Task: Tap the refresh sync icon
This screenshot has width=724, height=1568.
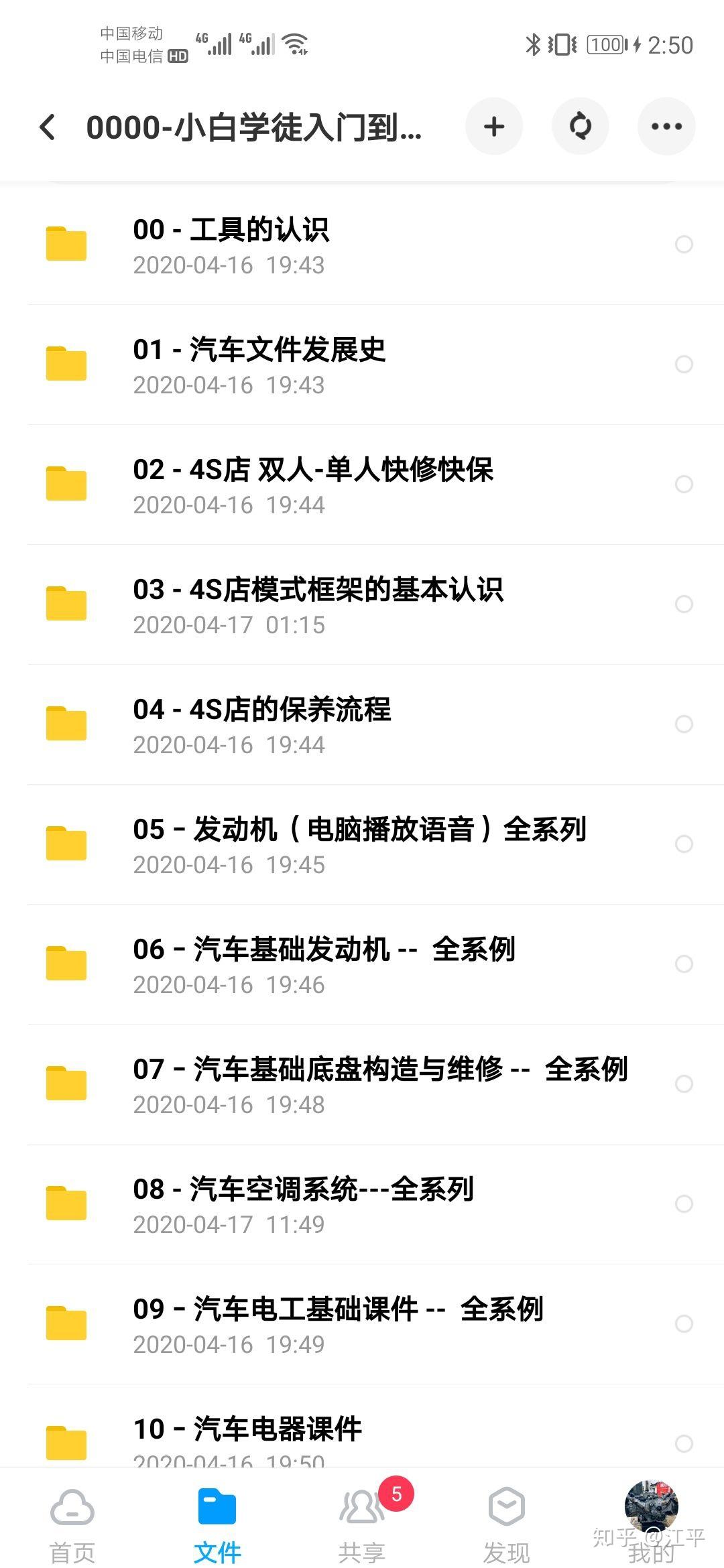Action: (x=581, y=127)
